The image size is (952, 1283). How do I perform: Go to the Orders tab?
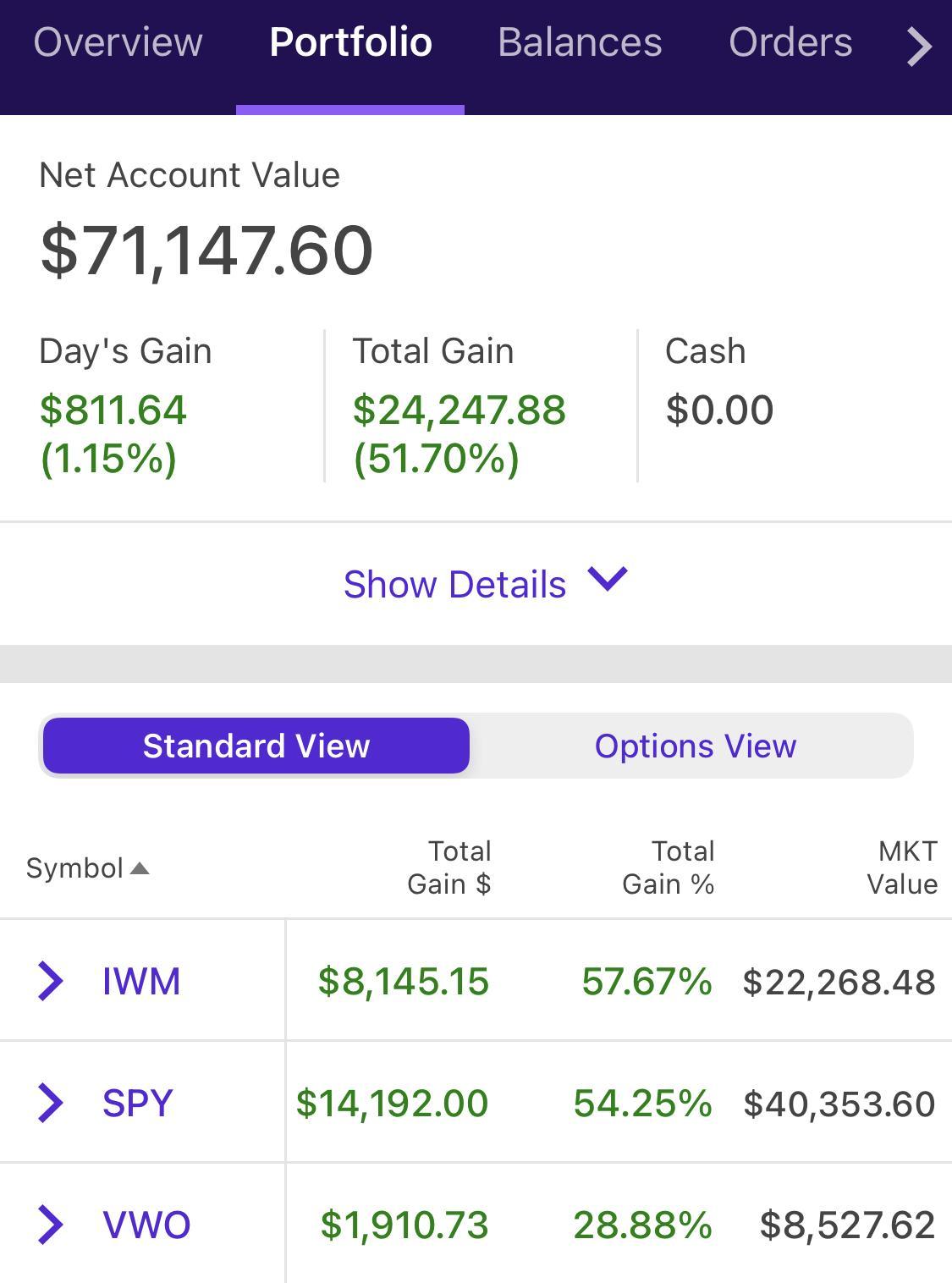tap(790, 42)
